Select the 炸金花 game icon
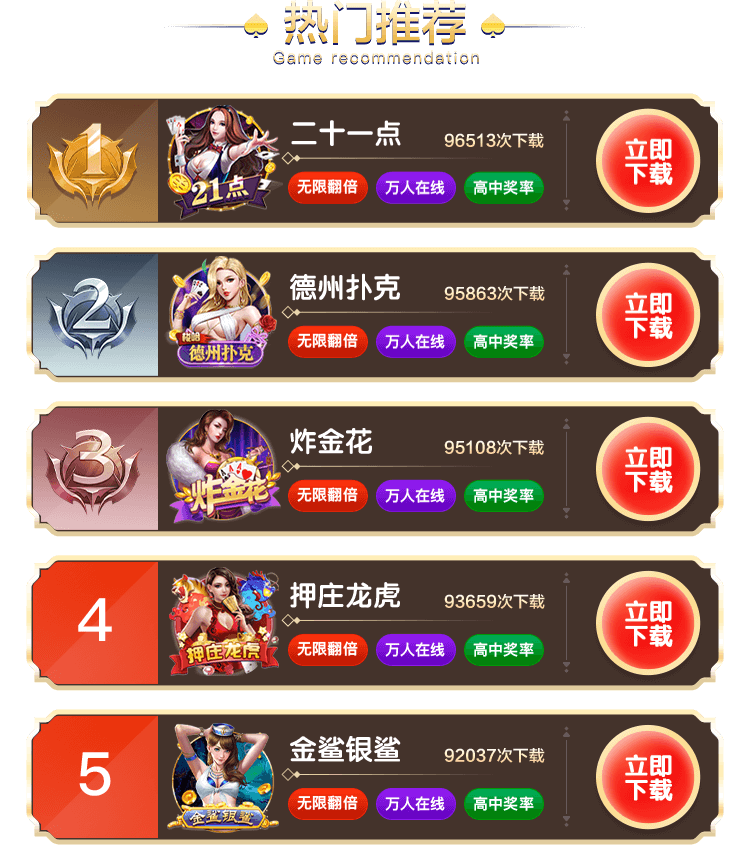The image size is (750, 845). coord(221,469)
